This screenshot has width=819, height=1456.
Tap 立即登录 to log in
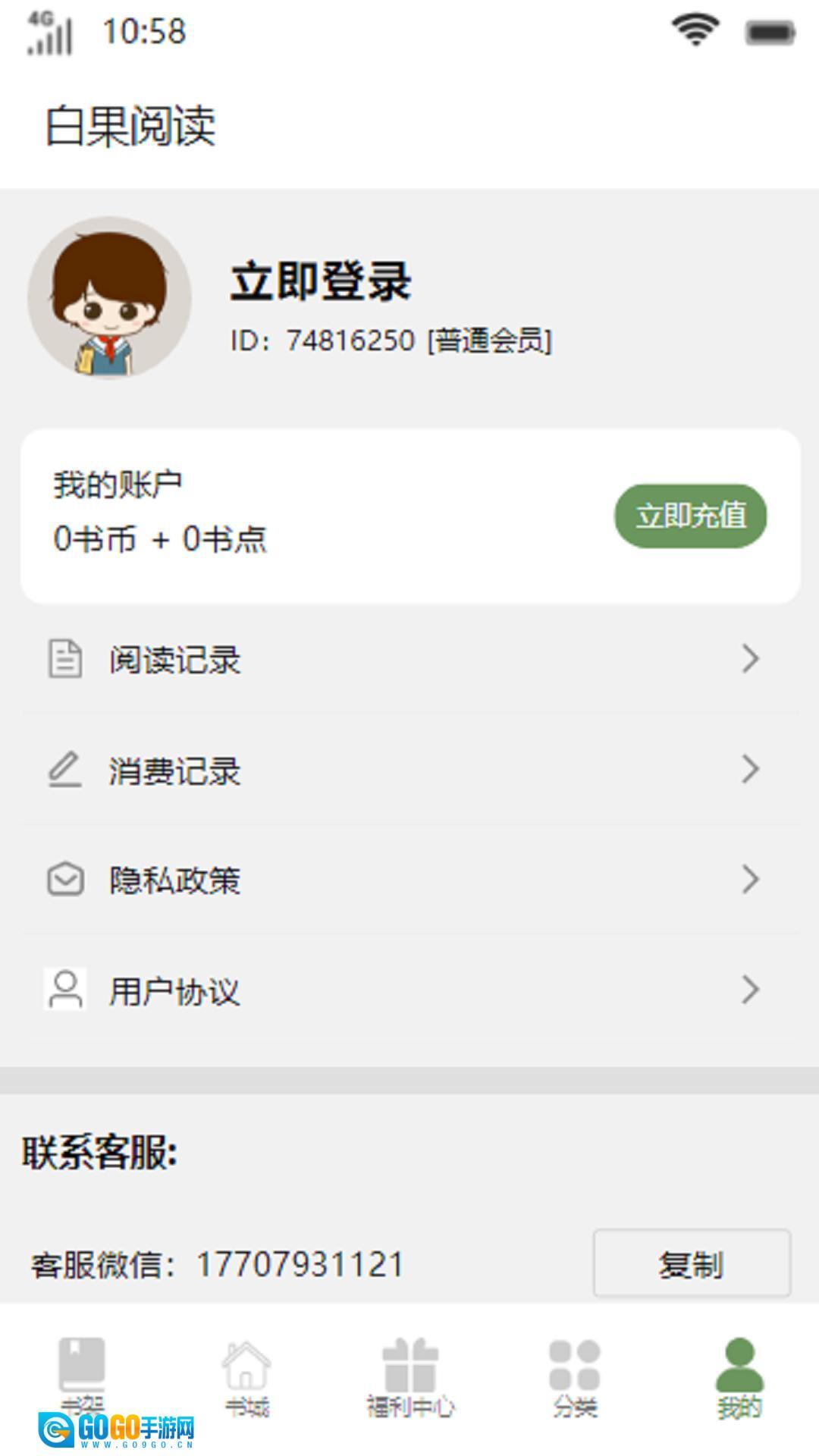click(x=321, y=281)
